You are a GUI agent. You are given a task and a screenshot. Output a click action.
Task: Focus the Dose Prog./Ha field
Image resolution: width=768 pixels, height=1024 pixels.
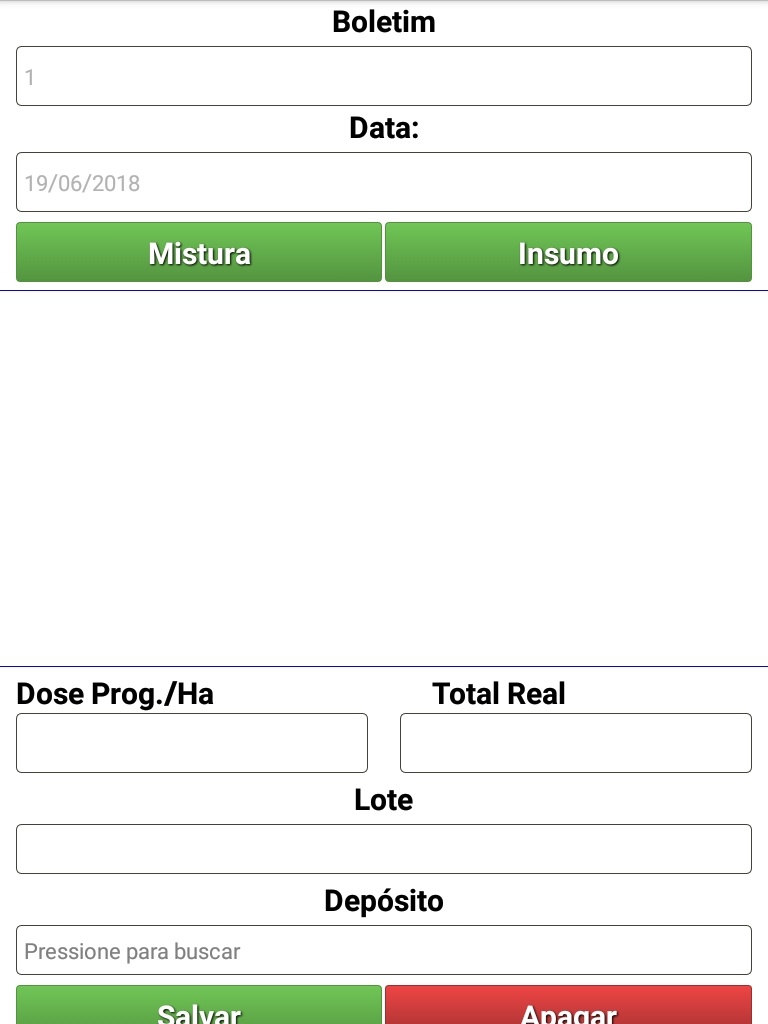pos(192,743)
